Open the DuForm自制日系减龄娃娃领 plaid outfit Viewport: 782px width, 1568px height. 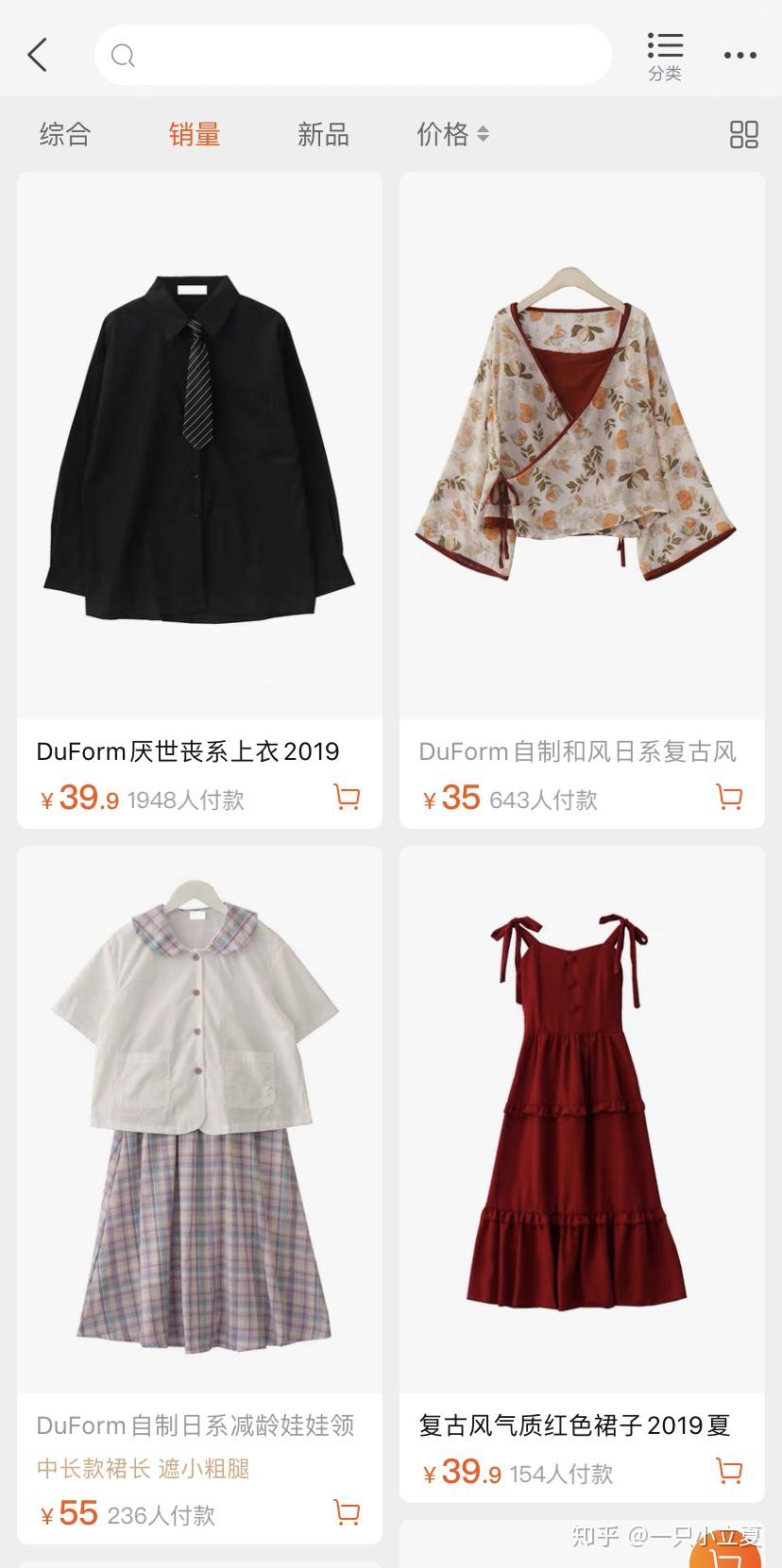[x=199, y=1119]
